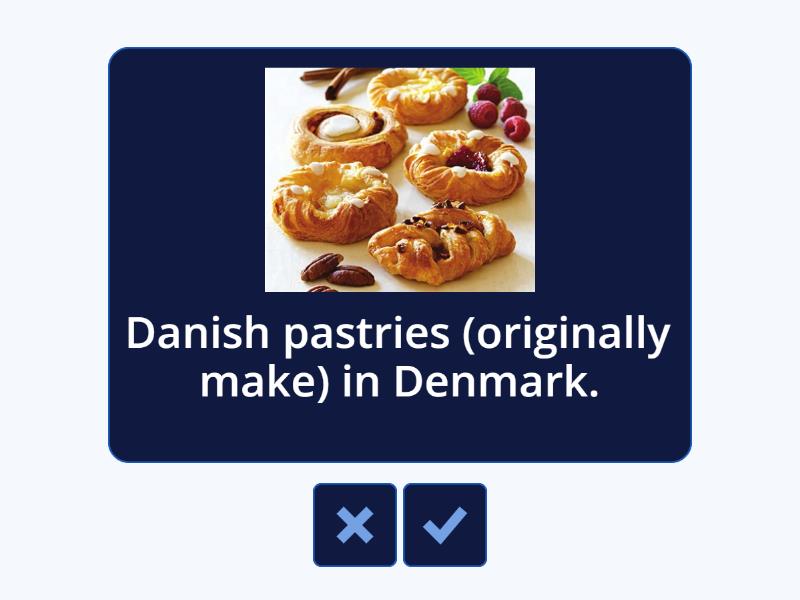Tap the Danish pastries flashcard
800x600 pixels.
pos(400,255)
